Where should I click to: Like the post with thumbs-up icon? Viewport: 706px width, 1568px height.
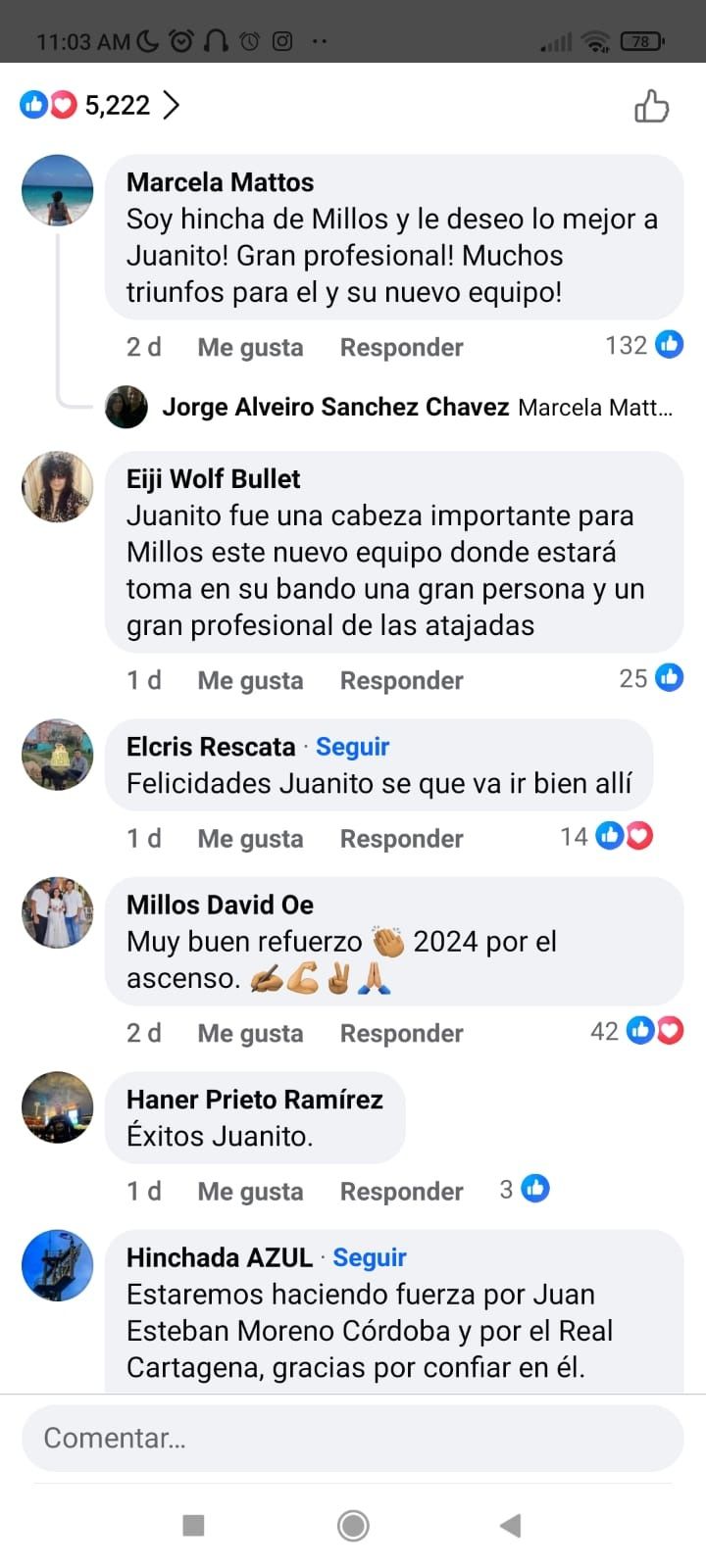point(651,106)
